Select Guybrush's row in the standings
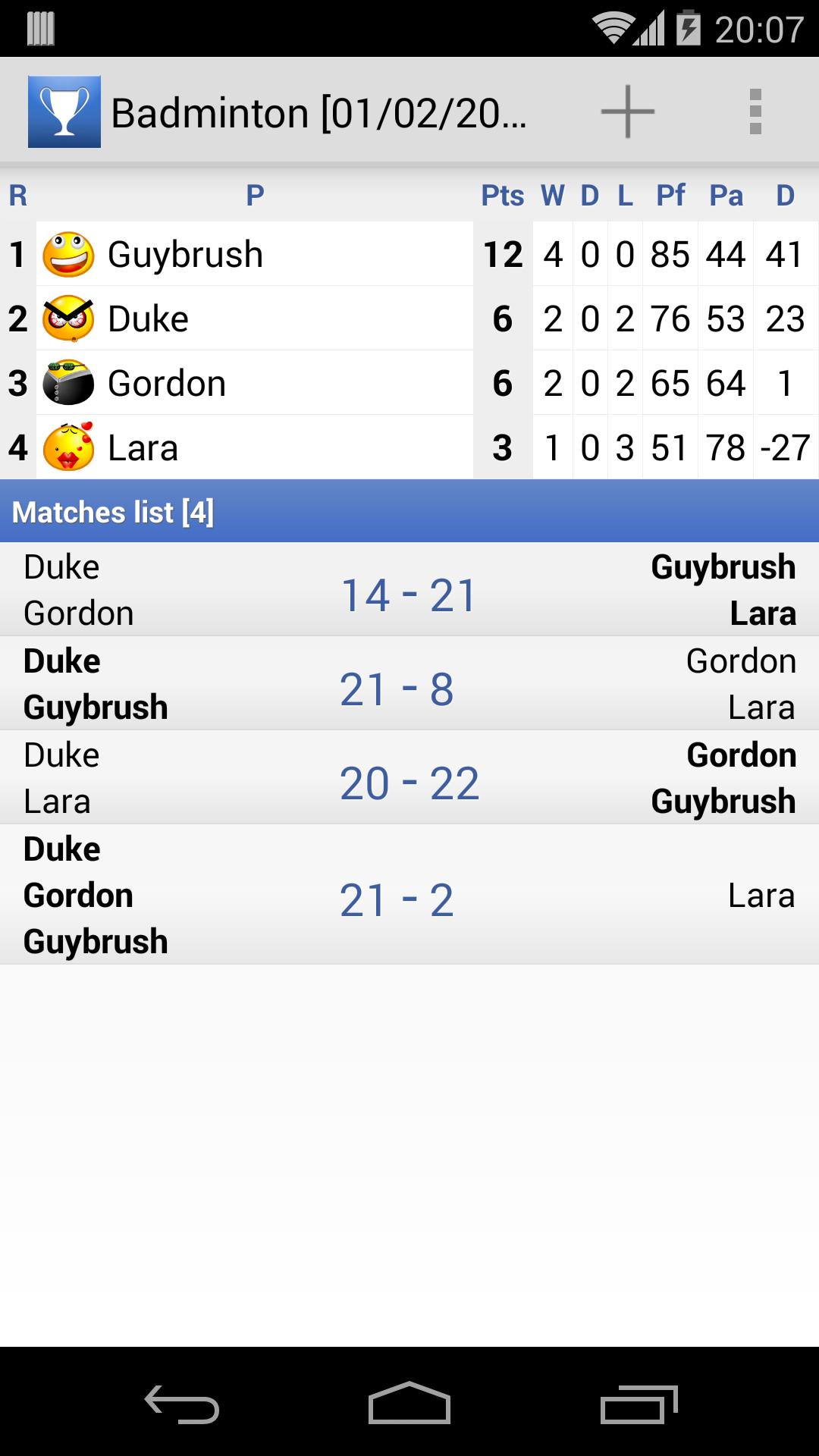The image size is (819, 1456). 303,254
